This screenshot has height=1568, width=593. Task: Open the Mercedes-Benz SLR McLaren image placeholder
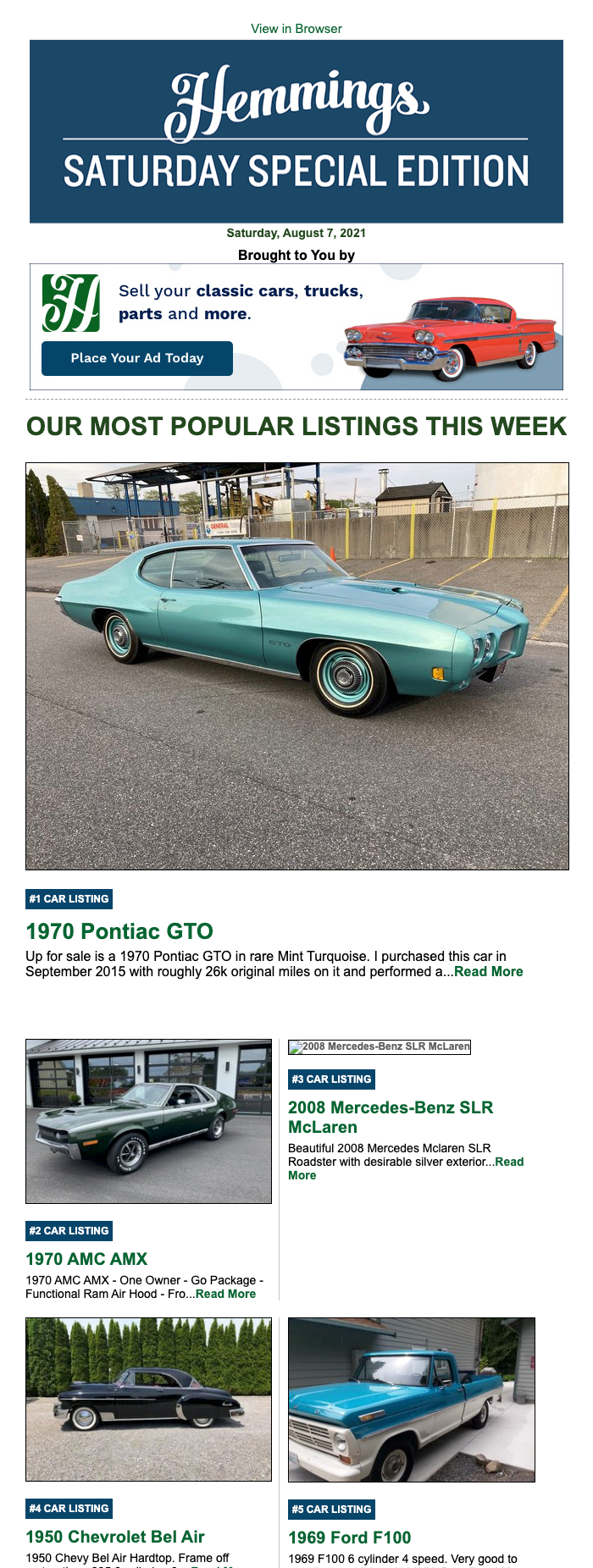coord(380,1046)
